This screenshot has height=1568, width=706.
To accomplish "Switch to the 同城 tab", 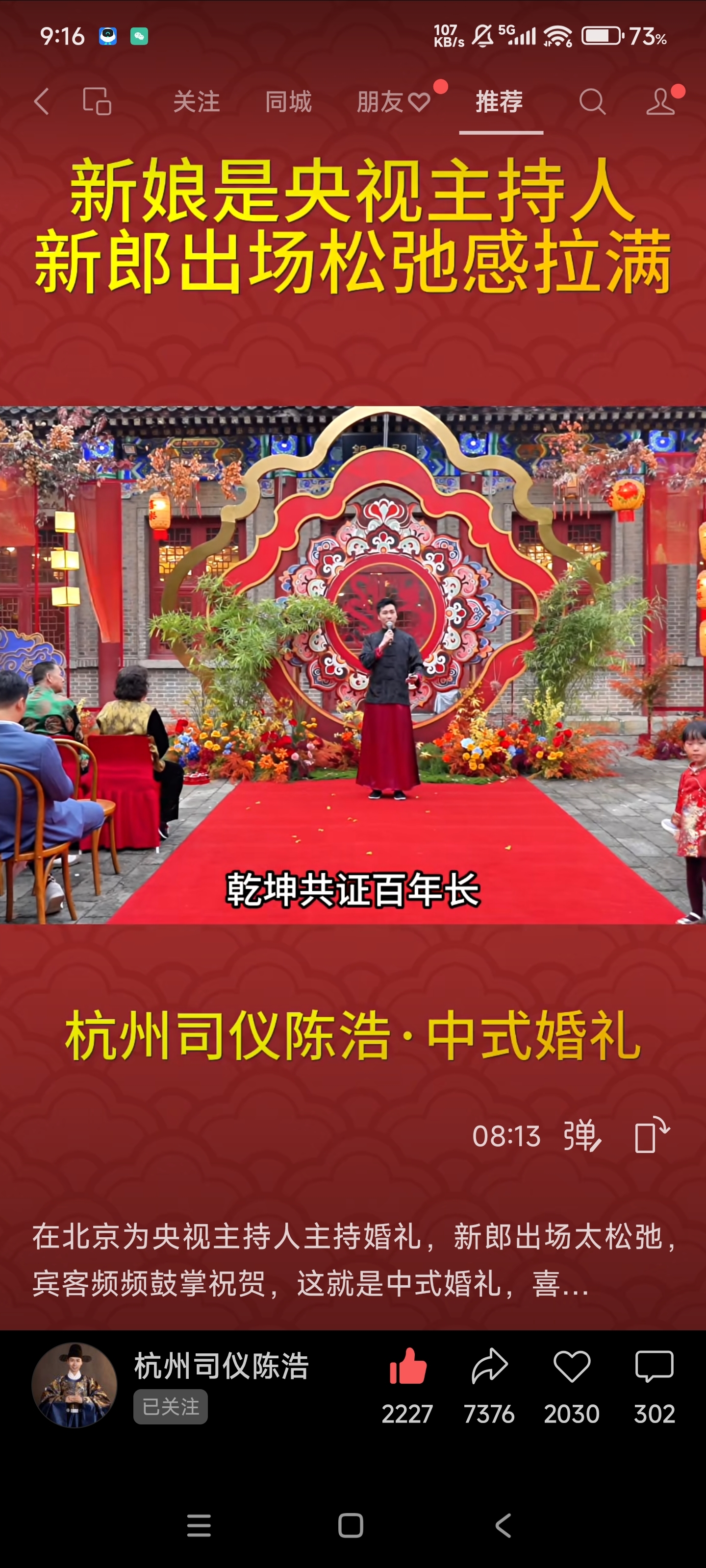I will (288, 101).
